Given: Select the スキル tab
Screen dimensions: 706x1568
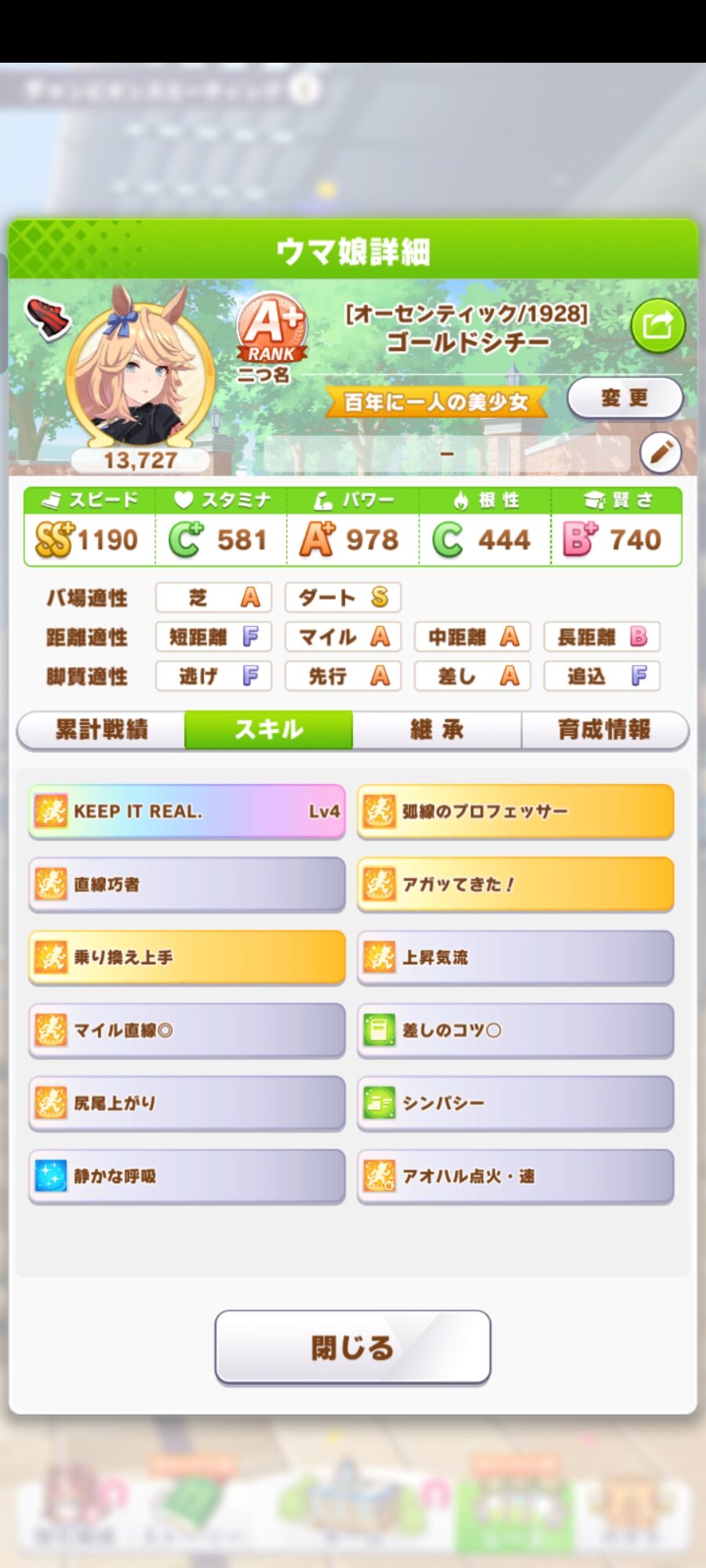Looking at the screenshot, I should coord(268,730).
